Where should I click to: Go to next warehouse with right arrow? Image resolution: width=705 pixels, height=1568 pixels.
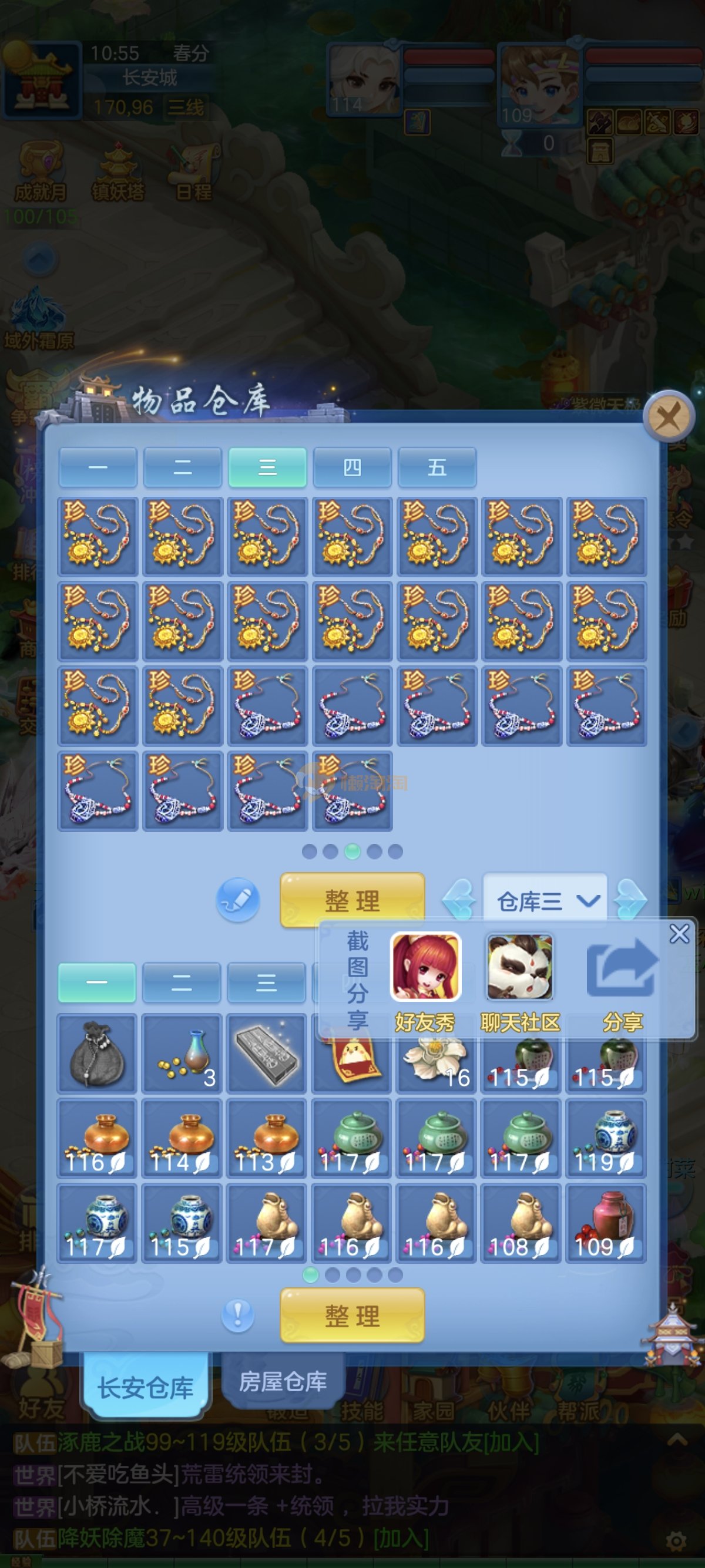coord(630,899)
